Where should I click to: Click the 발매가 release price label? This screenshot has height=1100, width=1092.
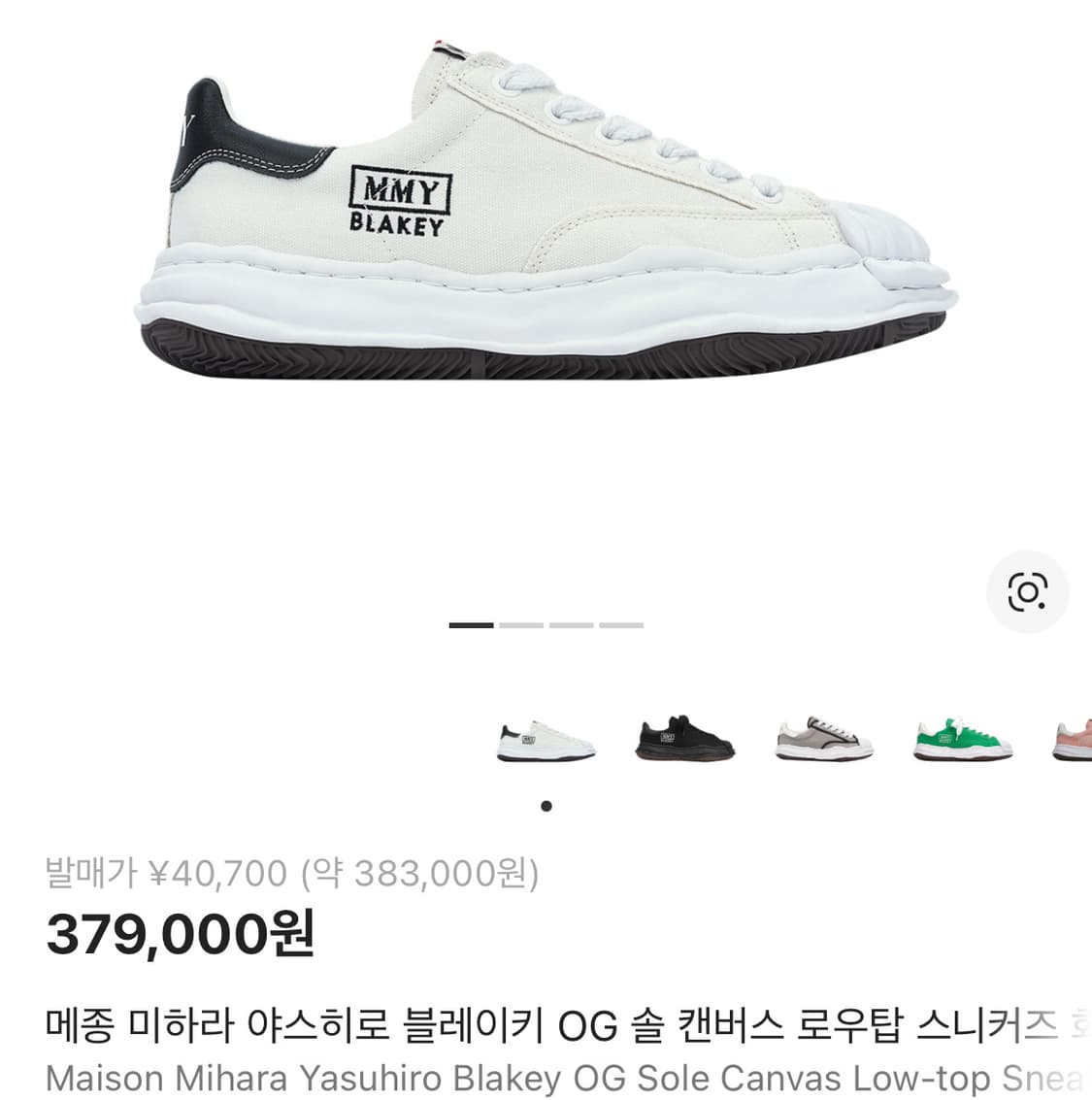click(88, 875)
